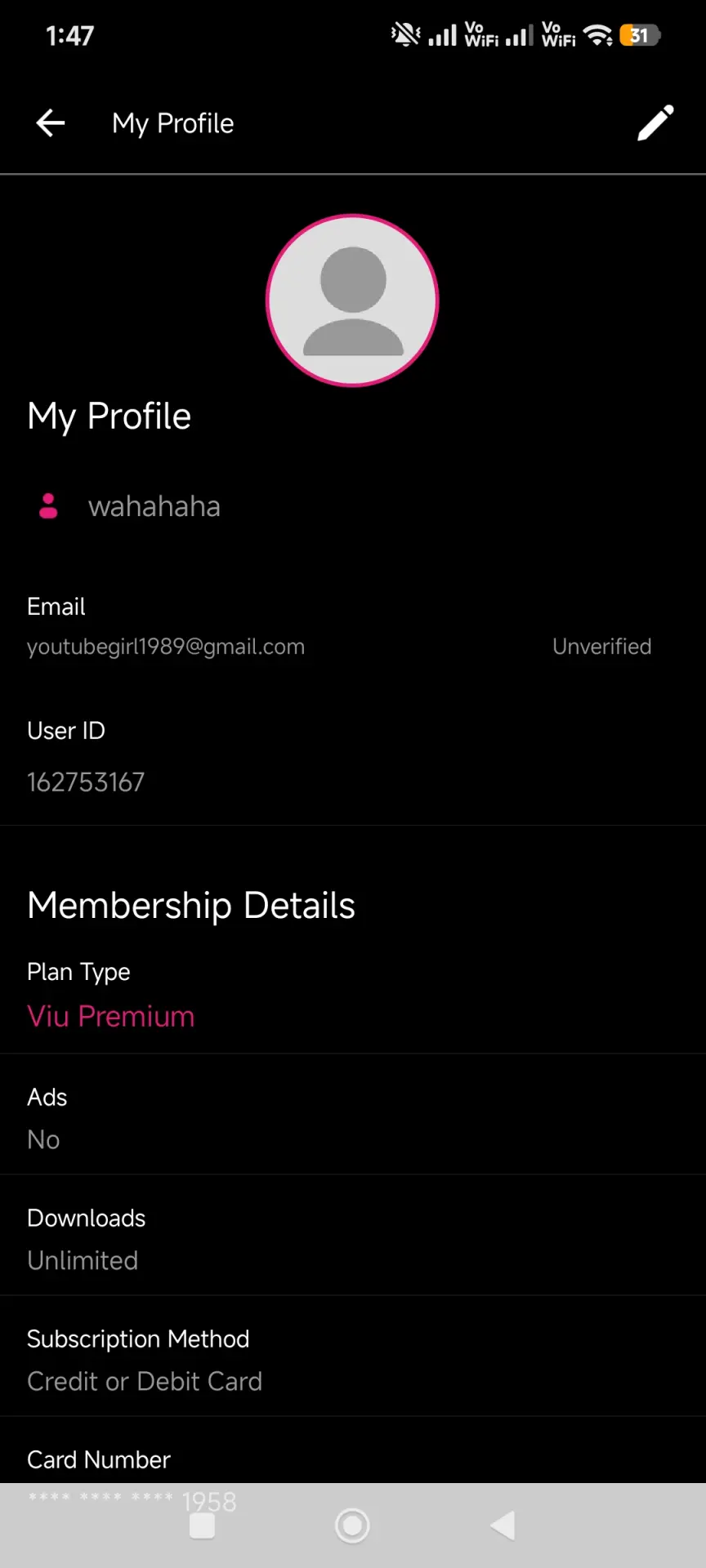Go back using the app bar arrow
The image size is (706, 1568).
(51, 123)
